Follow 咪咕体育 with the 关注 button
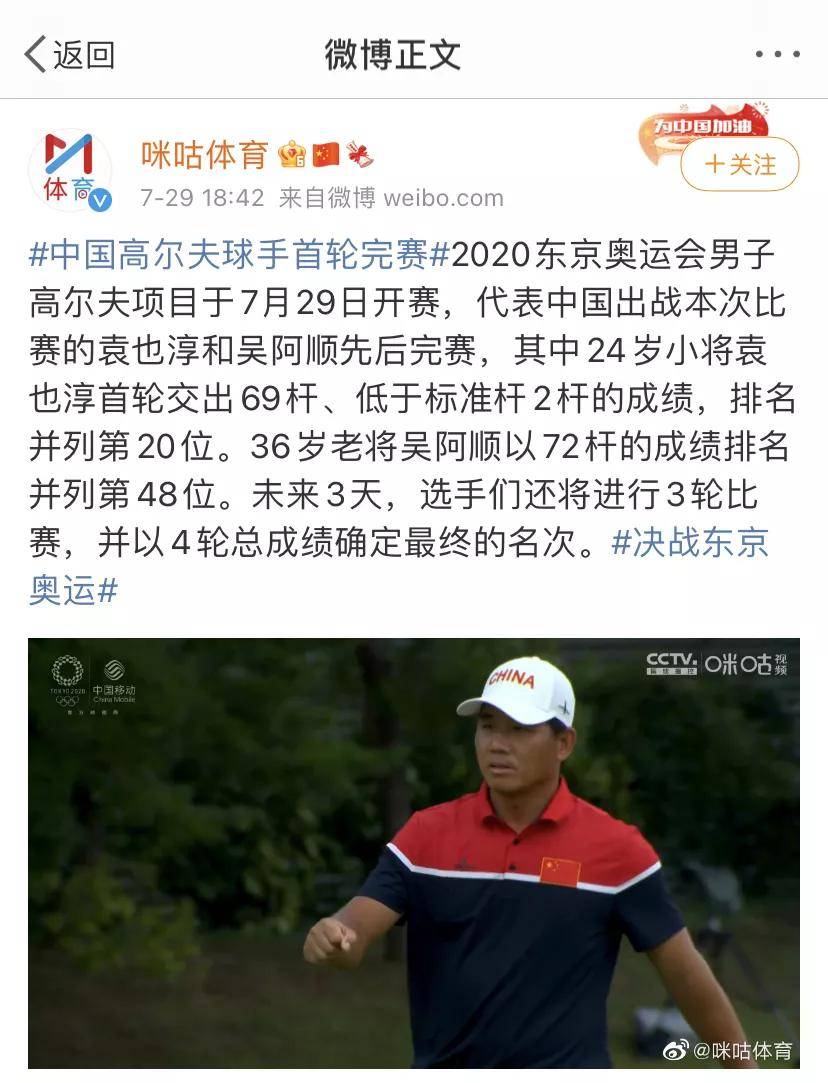 click(740, 164)
